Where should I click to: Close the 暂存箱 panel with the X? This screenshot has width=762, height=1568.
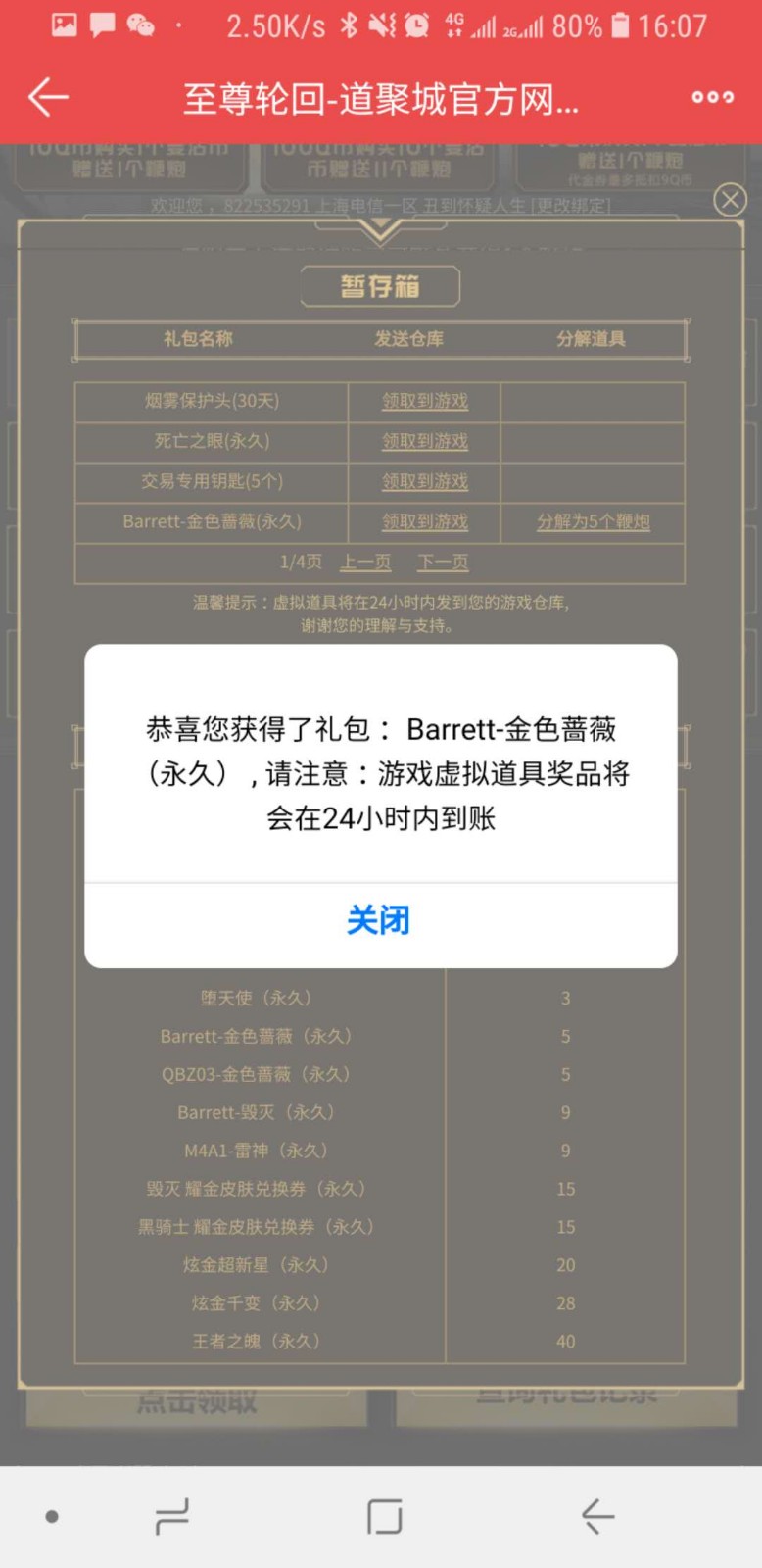[x=730, y=200]
